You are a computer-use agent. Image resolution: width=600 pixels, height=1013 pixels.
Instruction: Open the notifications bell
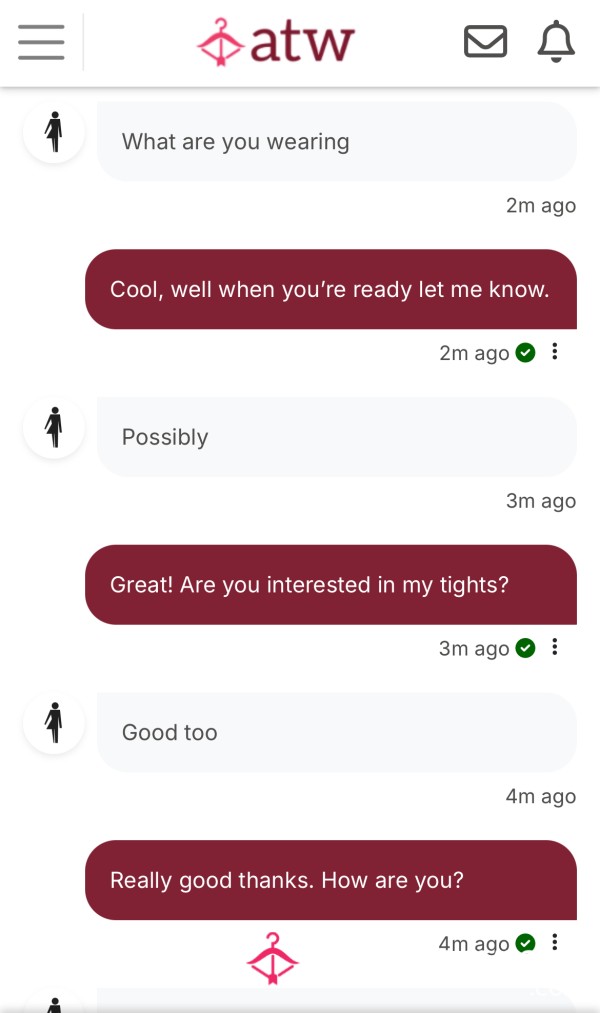(556, 41)
